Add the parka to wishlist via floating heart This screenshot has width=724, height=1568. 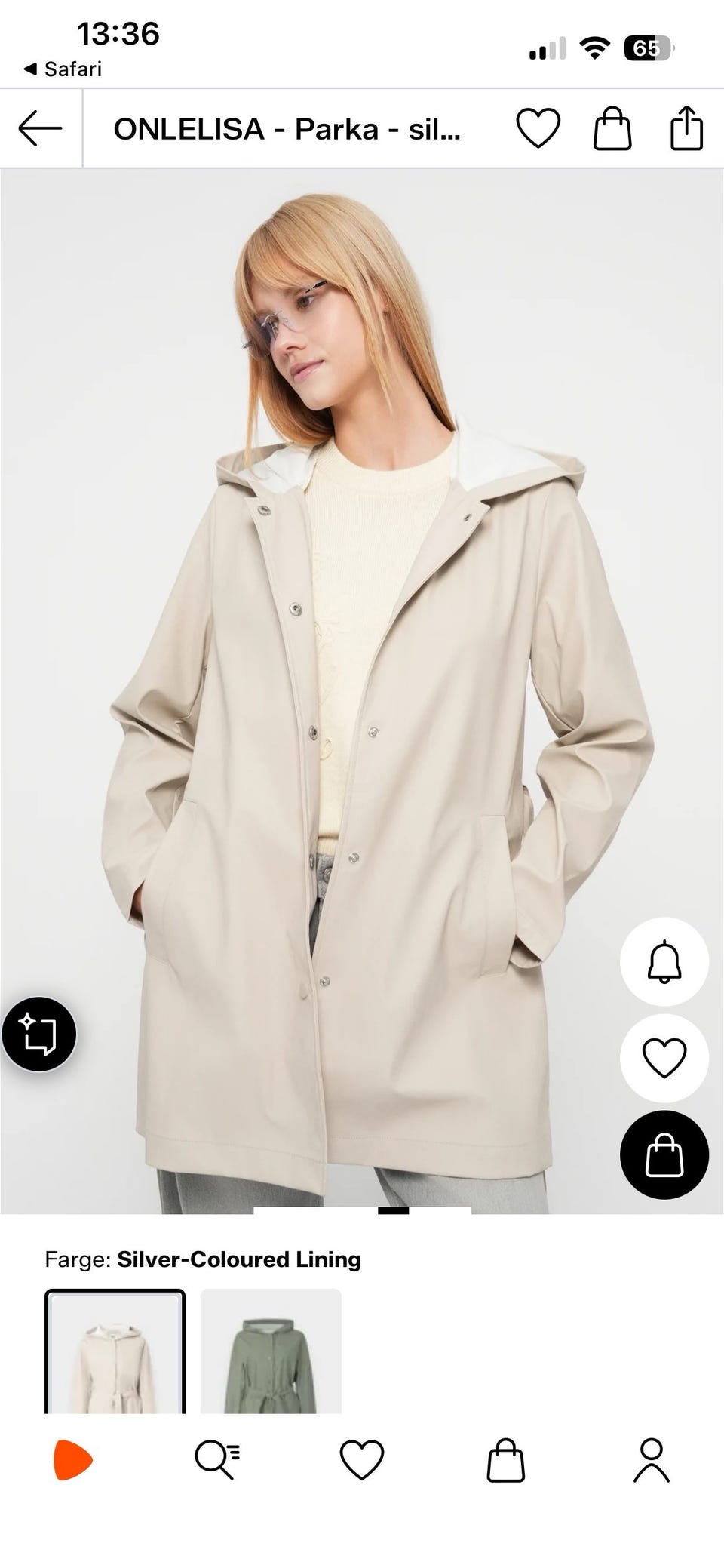[664, 1058]
